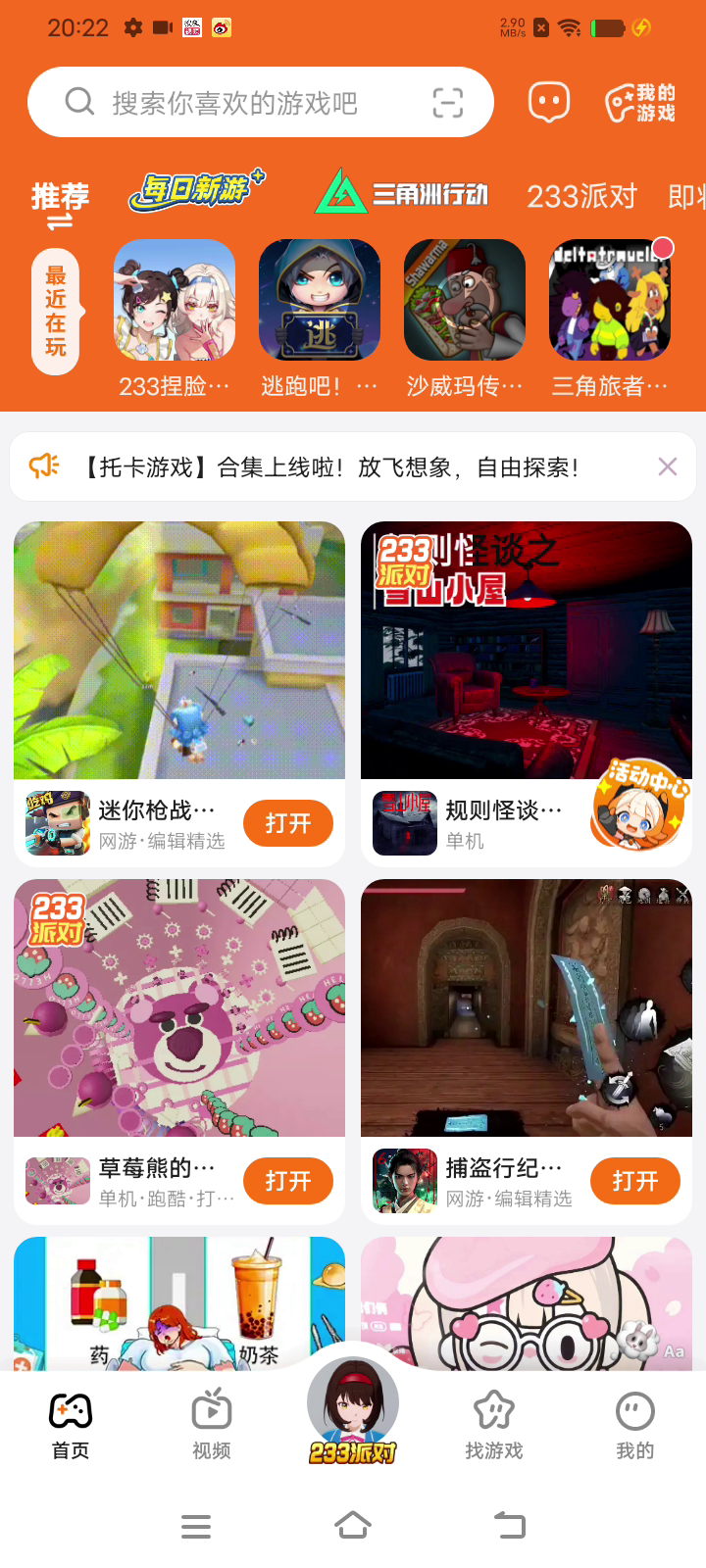This screenshot has width=706, height=1568.
Task: Open 我的游戏 (My Games)
Action: point(640,103)
